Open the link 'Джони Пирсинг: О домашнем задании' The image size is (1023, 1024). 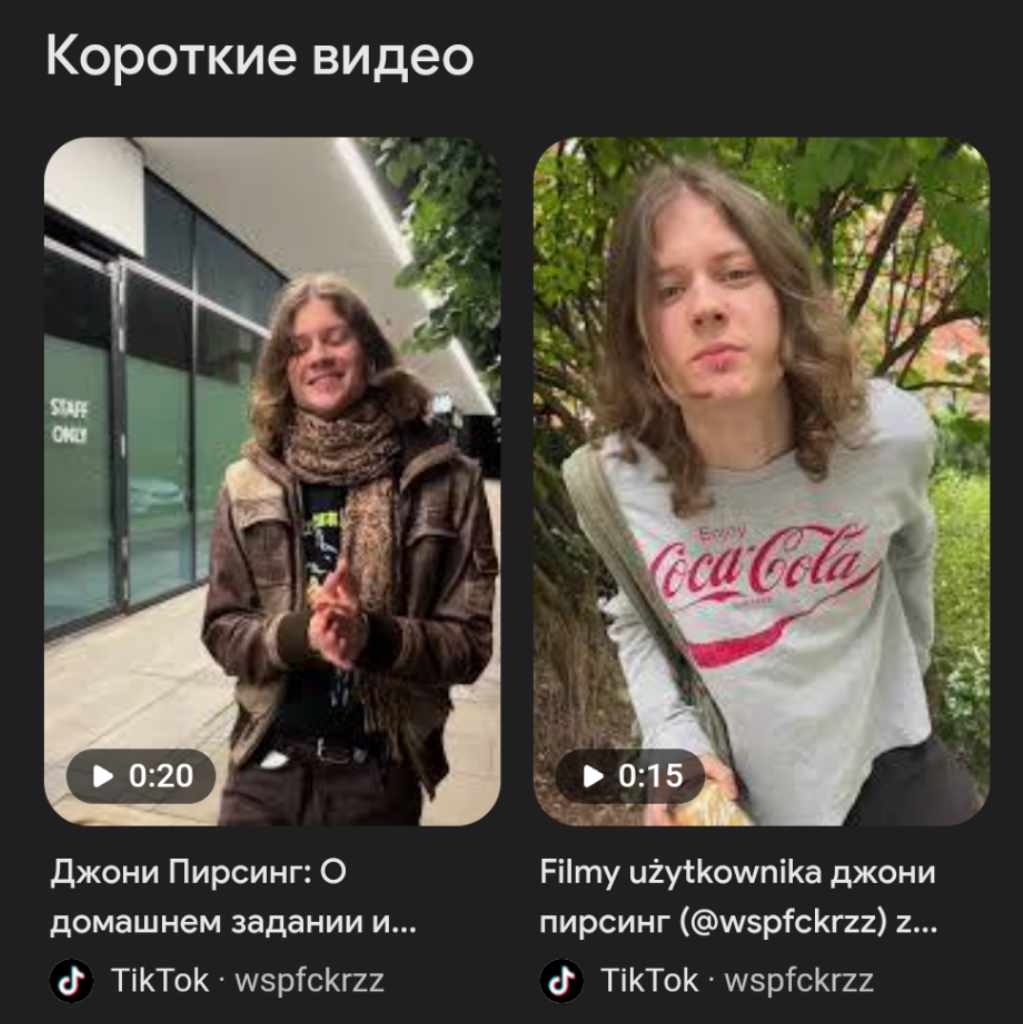point(232,897)
